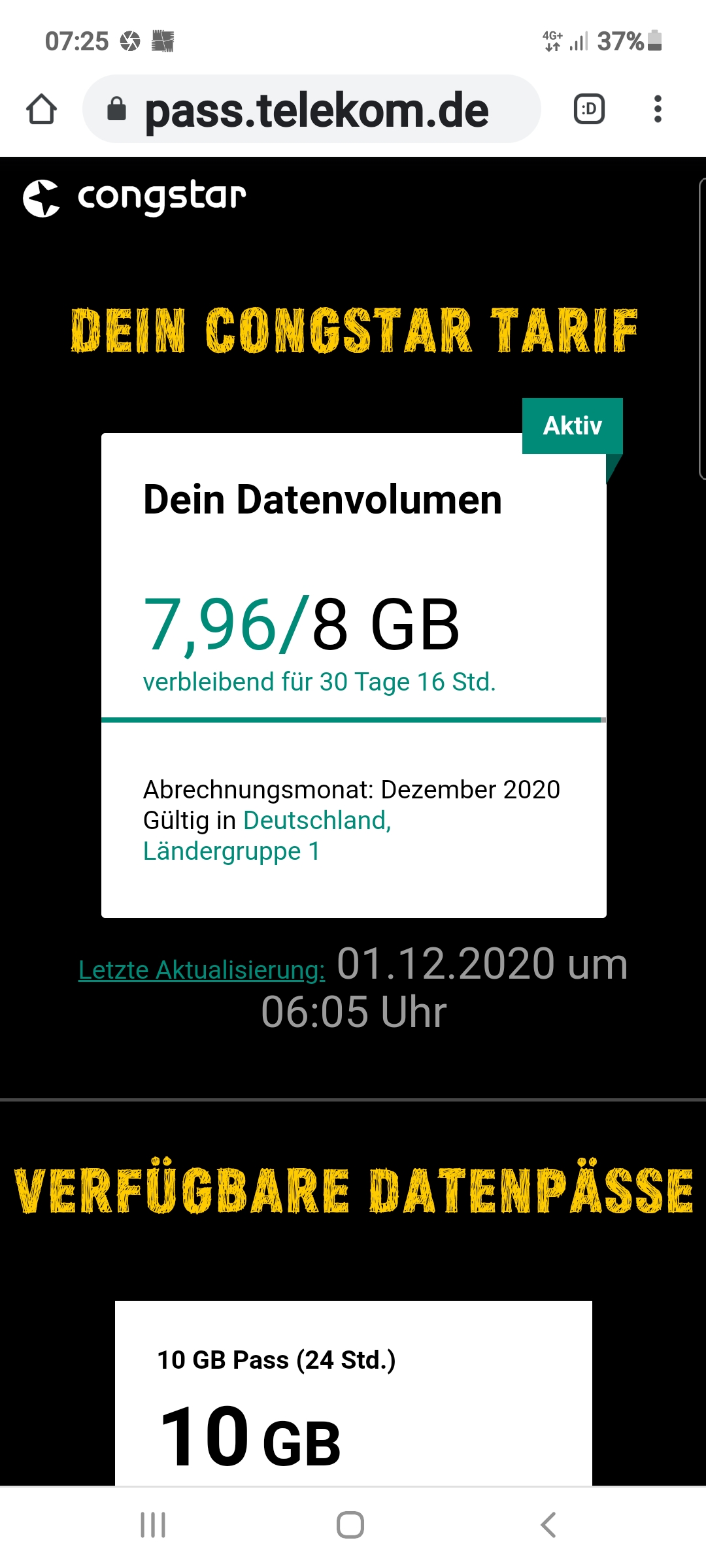The height and width of the screenshot is (1568, 706).
Task: Show recent apps from navigation bar
Action: point(153,1526)
